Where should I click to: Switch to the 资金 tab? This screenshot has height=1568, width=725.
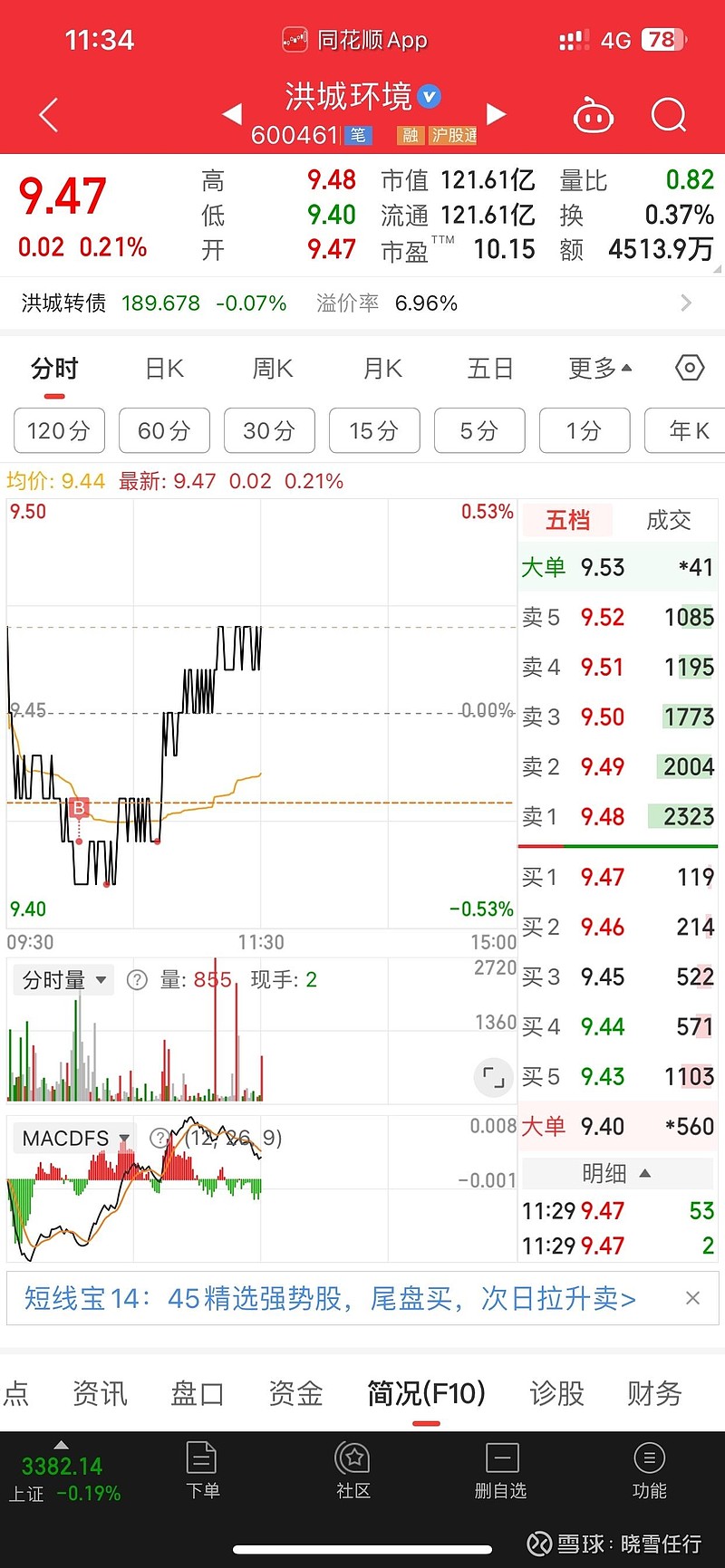295,1393
